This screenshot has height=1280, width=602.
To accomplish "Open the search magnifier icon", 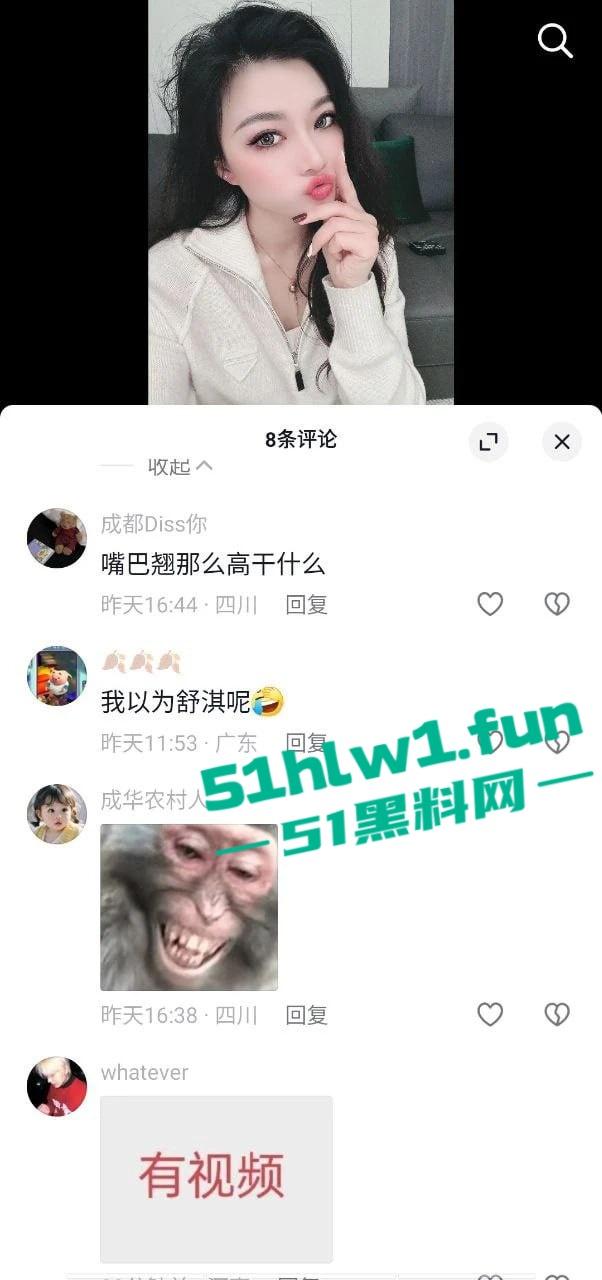I will tap(554, 41).
